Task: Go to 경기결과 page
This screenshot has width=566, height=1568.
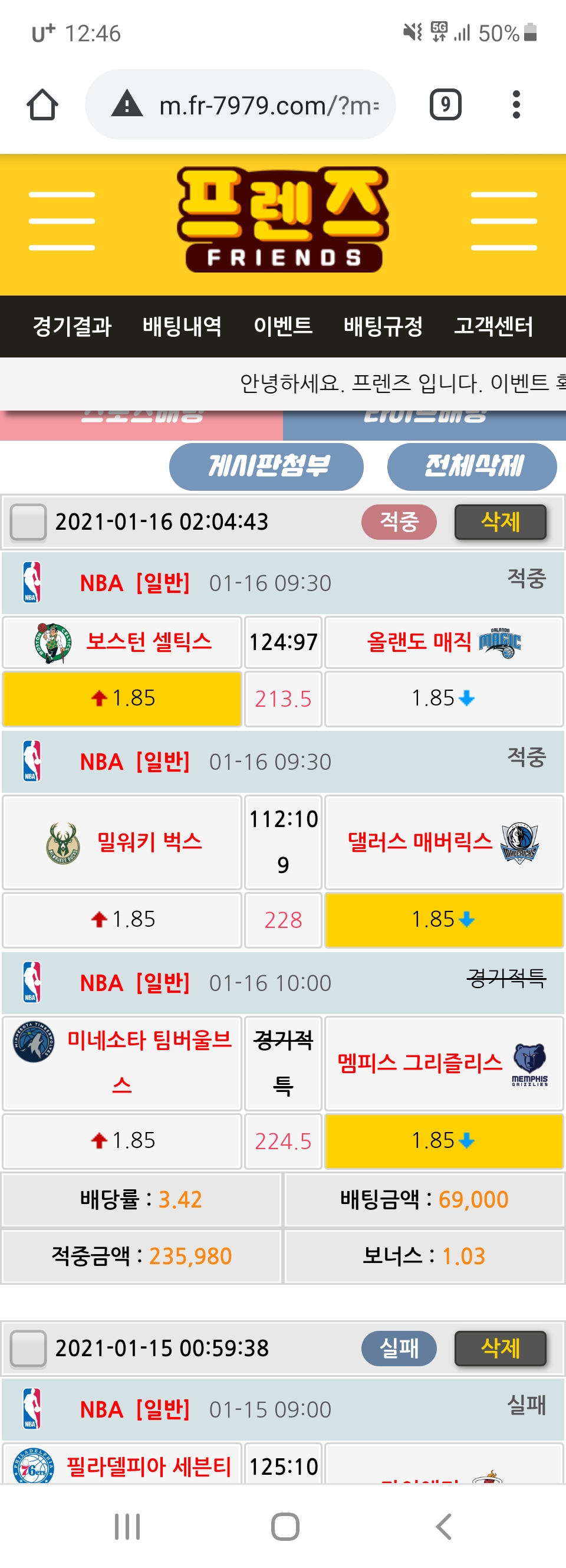Action: tap(72, 326)
